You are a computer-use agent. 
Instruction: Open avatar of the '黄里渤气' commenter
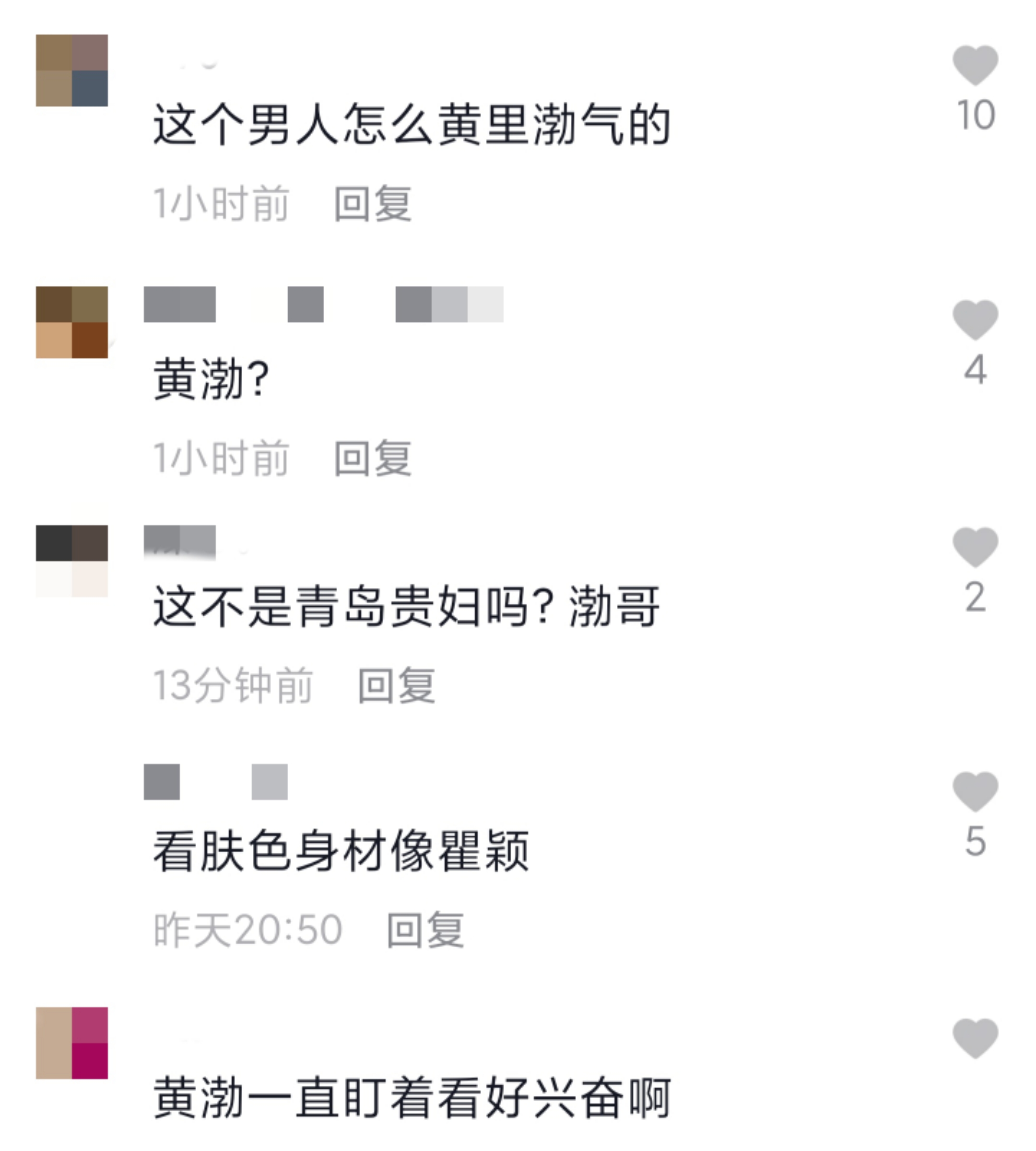tap(72, 70)
